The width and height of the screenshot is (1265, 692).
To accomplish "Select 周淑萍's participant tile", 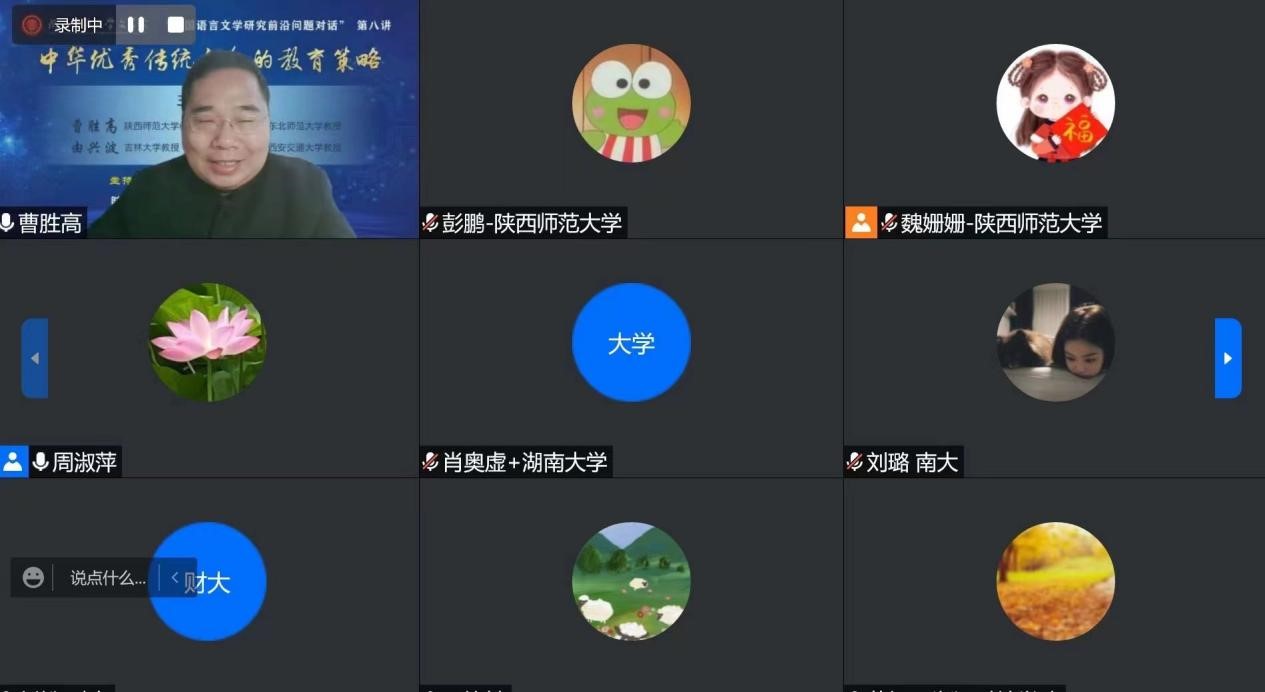I will [x=208, y=358].
